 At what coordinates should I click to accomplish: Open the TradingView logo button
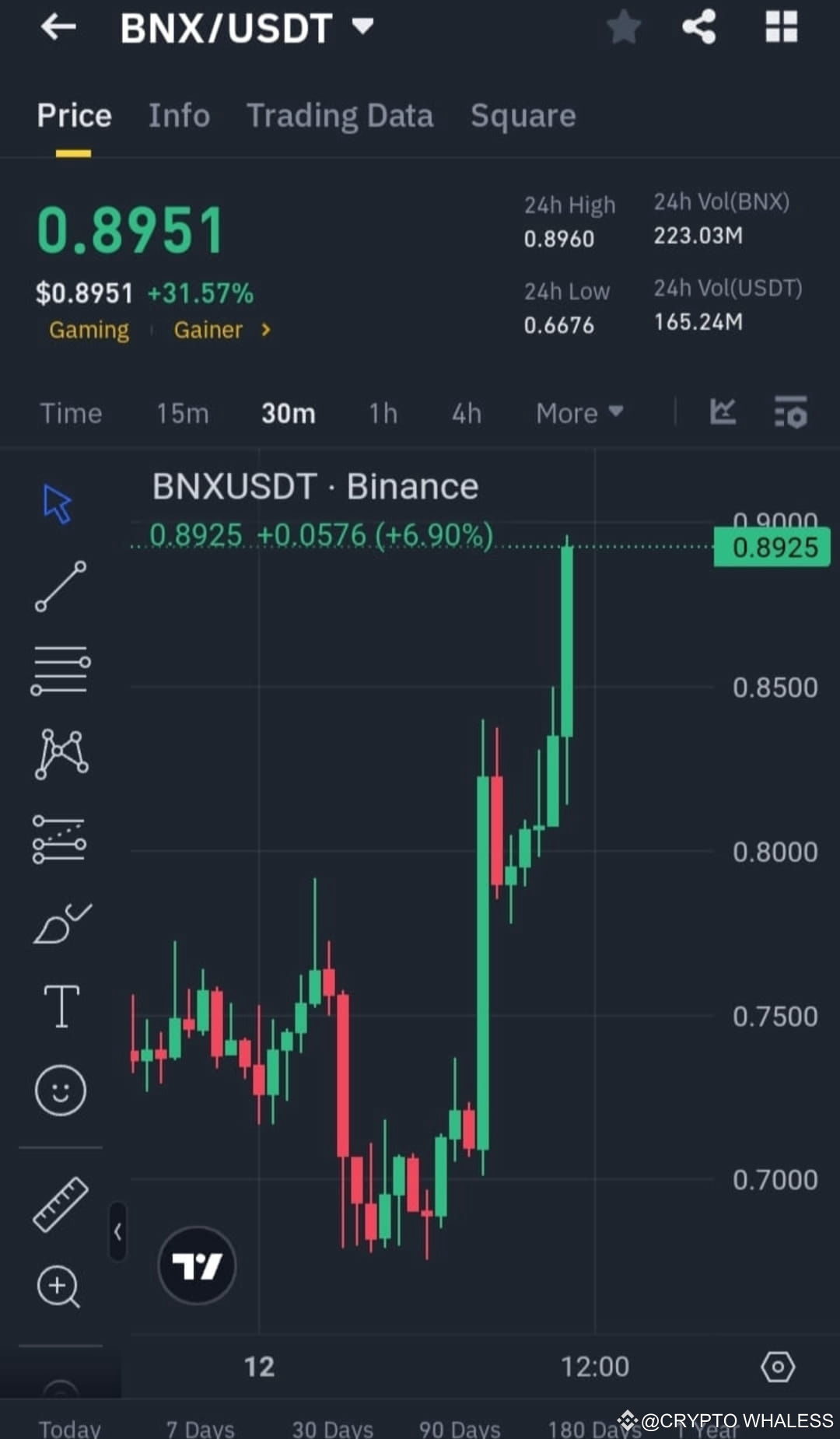pyautogui.click(x=197, y=1266)
